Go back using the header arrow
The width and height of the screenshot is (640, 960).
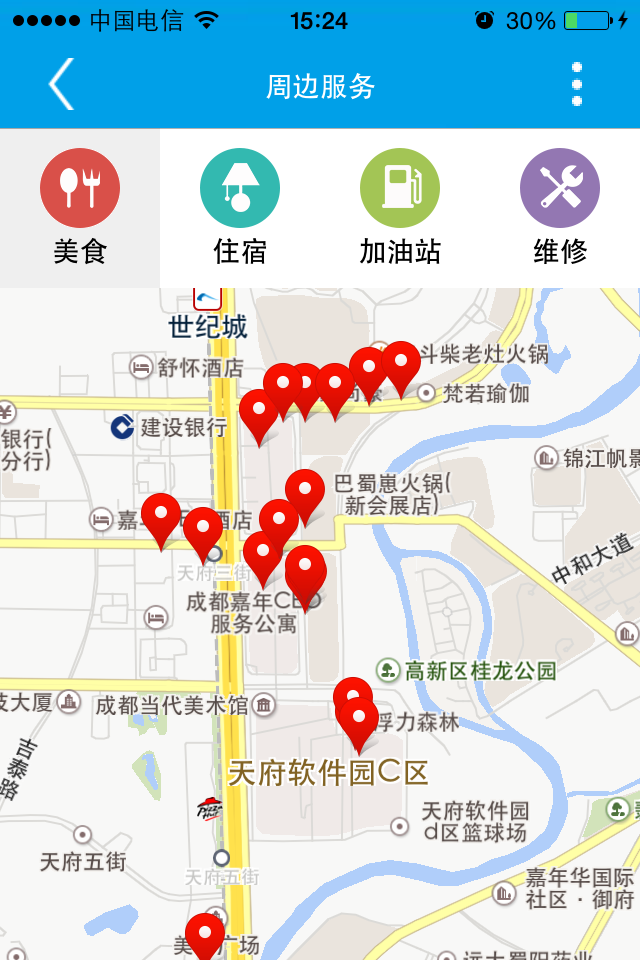coord(62,84)
